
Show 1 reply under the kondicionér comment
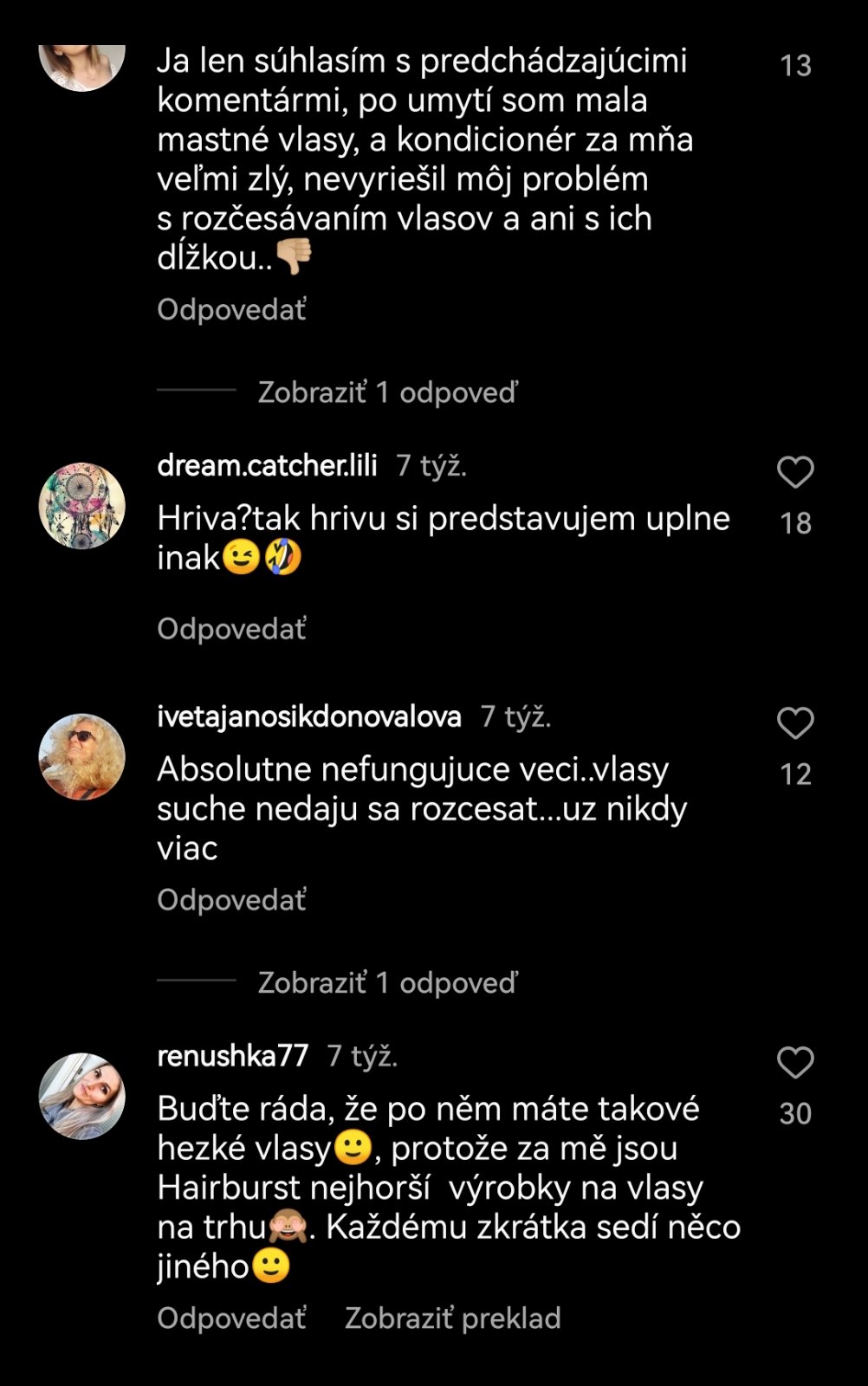[x=387, y=392]
